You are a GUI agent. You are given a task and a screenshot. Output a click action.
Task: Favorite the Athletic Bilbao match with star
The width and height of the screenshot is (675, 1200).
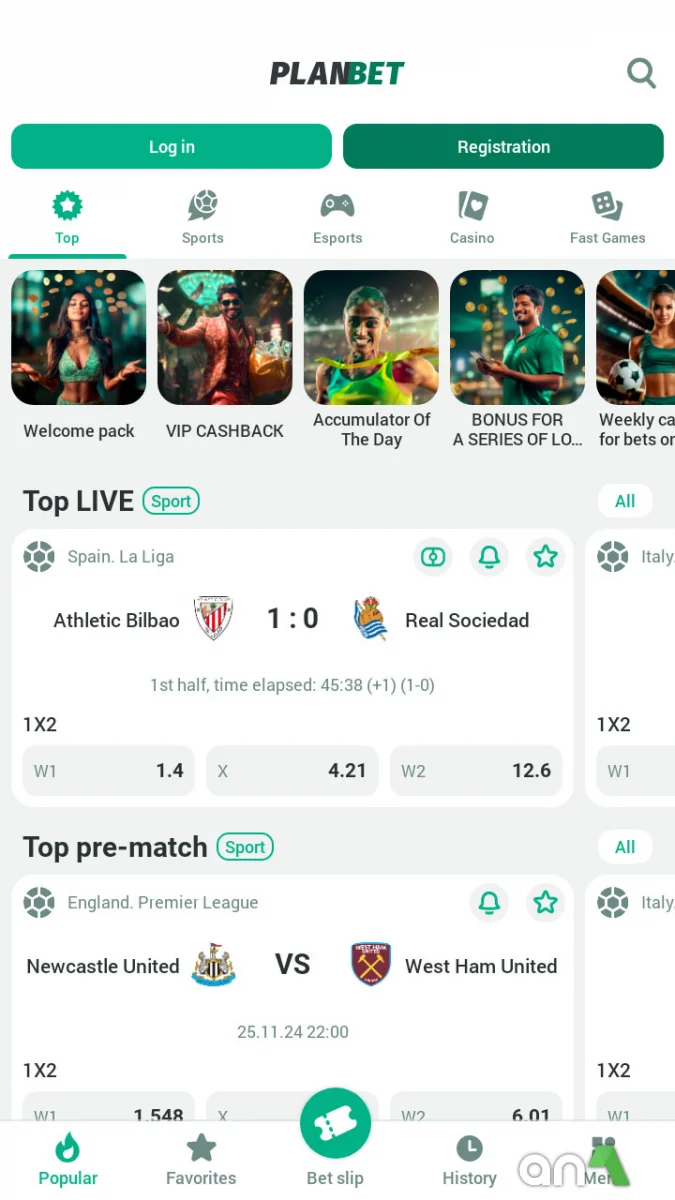[545, 557]
